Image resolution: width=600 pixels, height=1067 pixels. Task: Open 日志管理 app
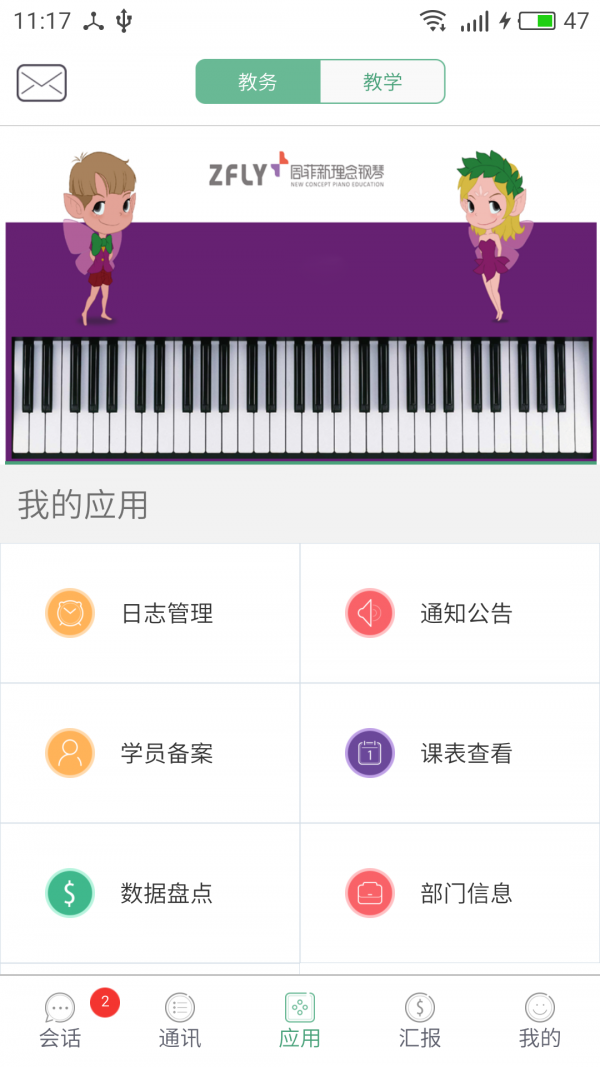[x=150, y=613]
